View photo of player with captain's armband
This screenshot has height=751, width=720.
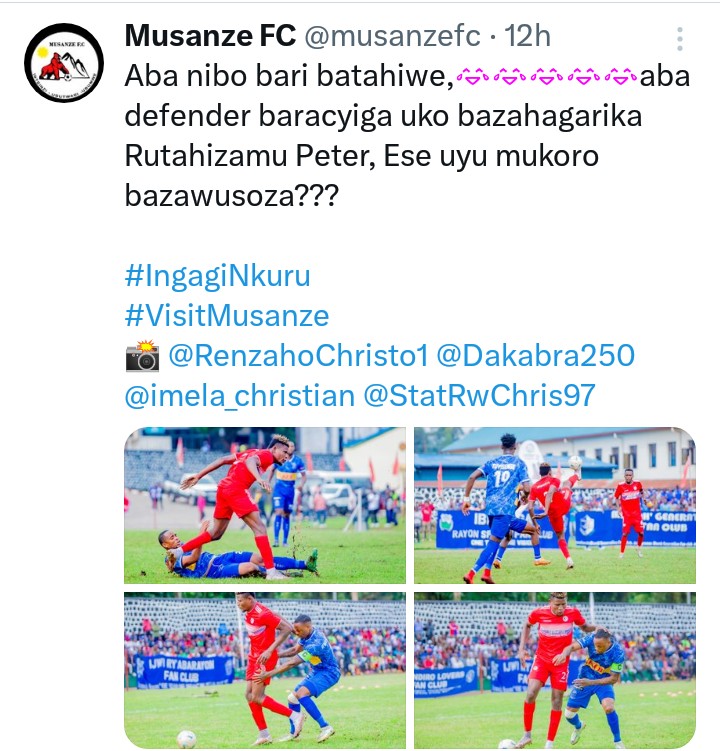[555, 670]
